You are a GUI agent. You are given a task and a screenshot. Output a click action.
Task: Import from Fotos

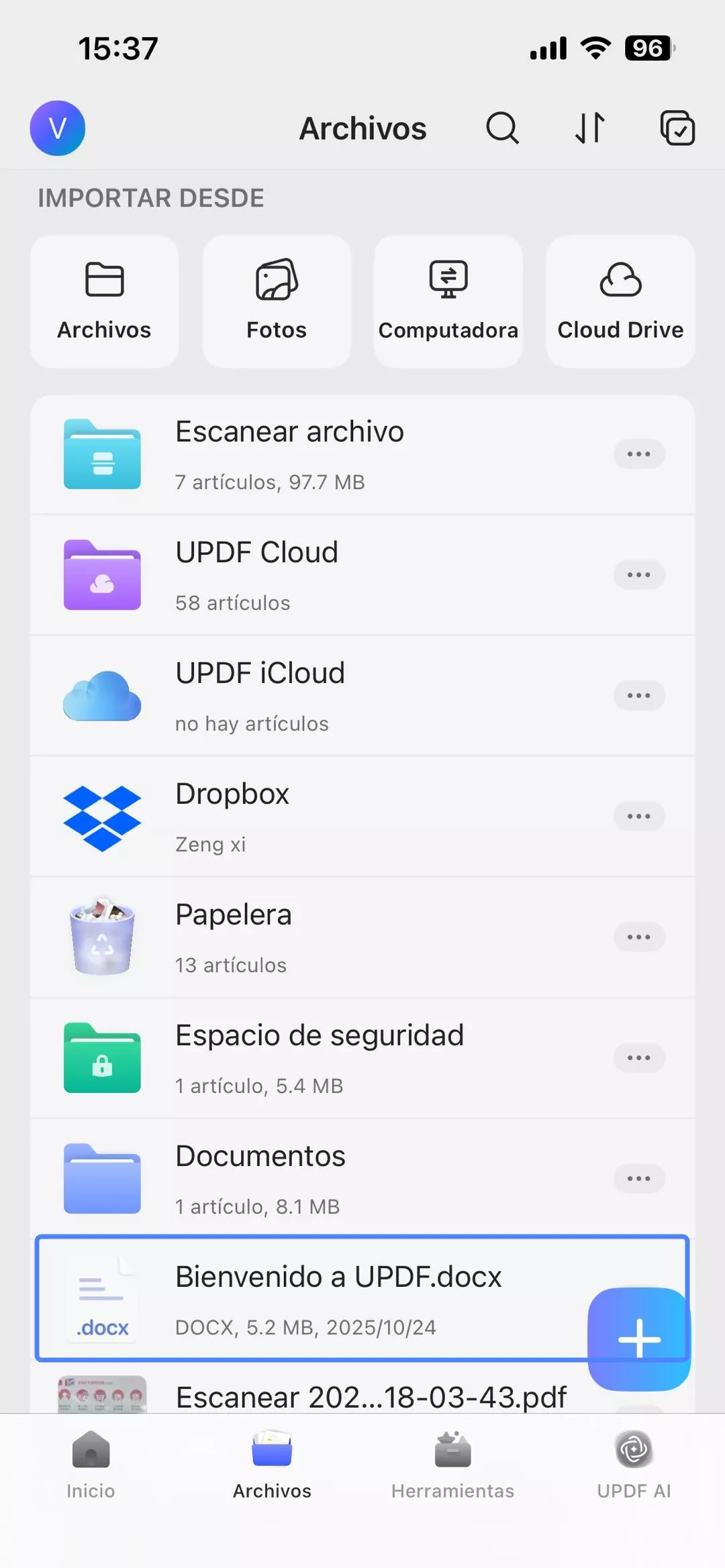pyautogui.click(x=276, y=301)
